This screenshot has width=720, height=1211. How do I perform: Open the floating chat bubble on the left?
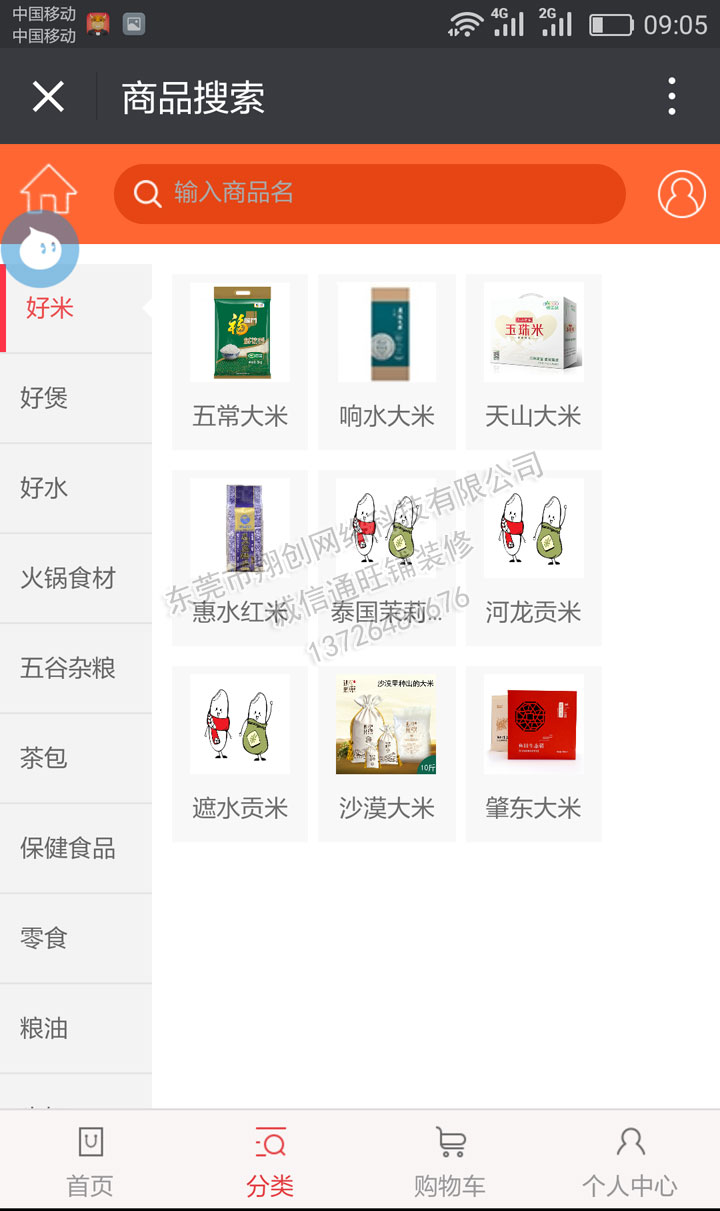[42, 249]
